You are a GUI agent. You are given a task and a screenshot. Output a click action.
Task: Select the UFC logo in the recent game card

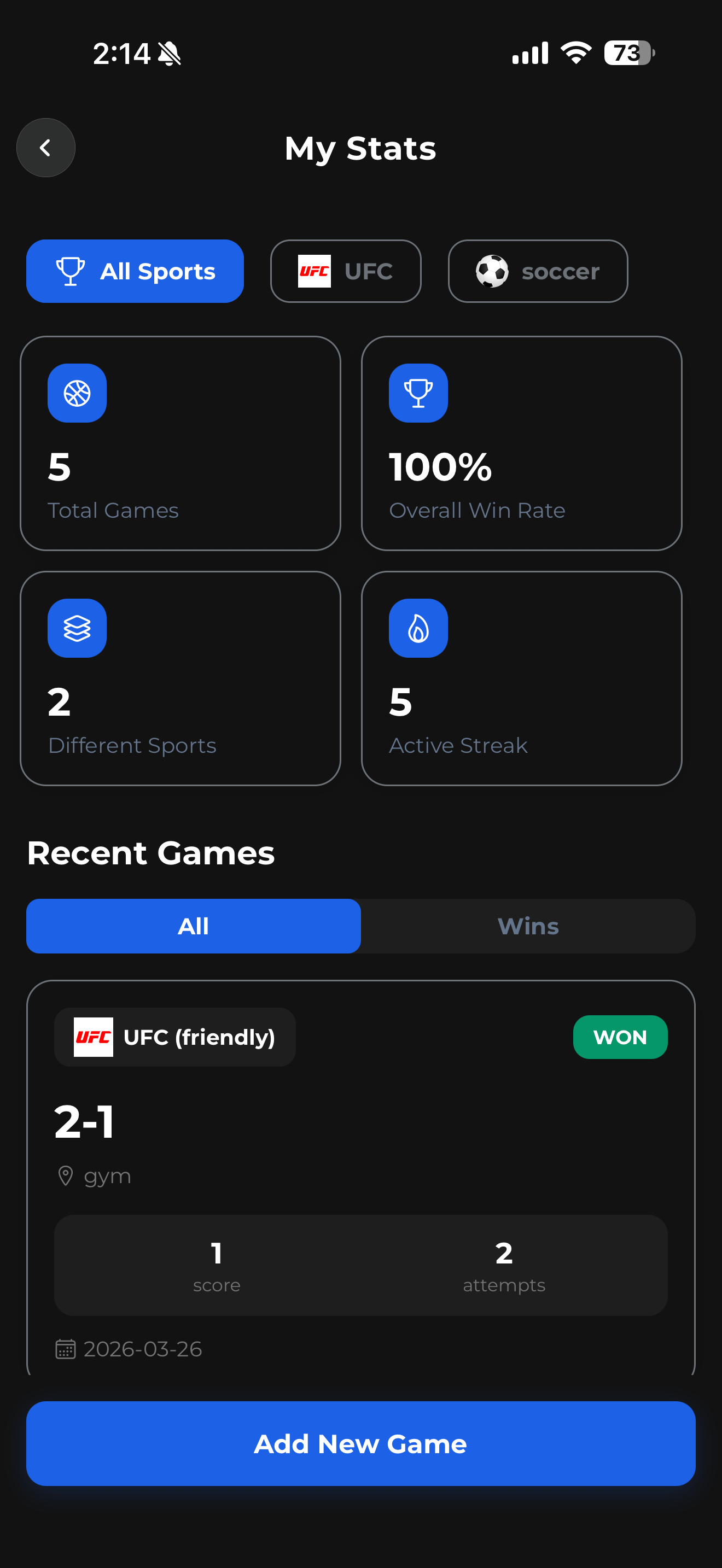click(92, 1037)
